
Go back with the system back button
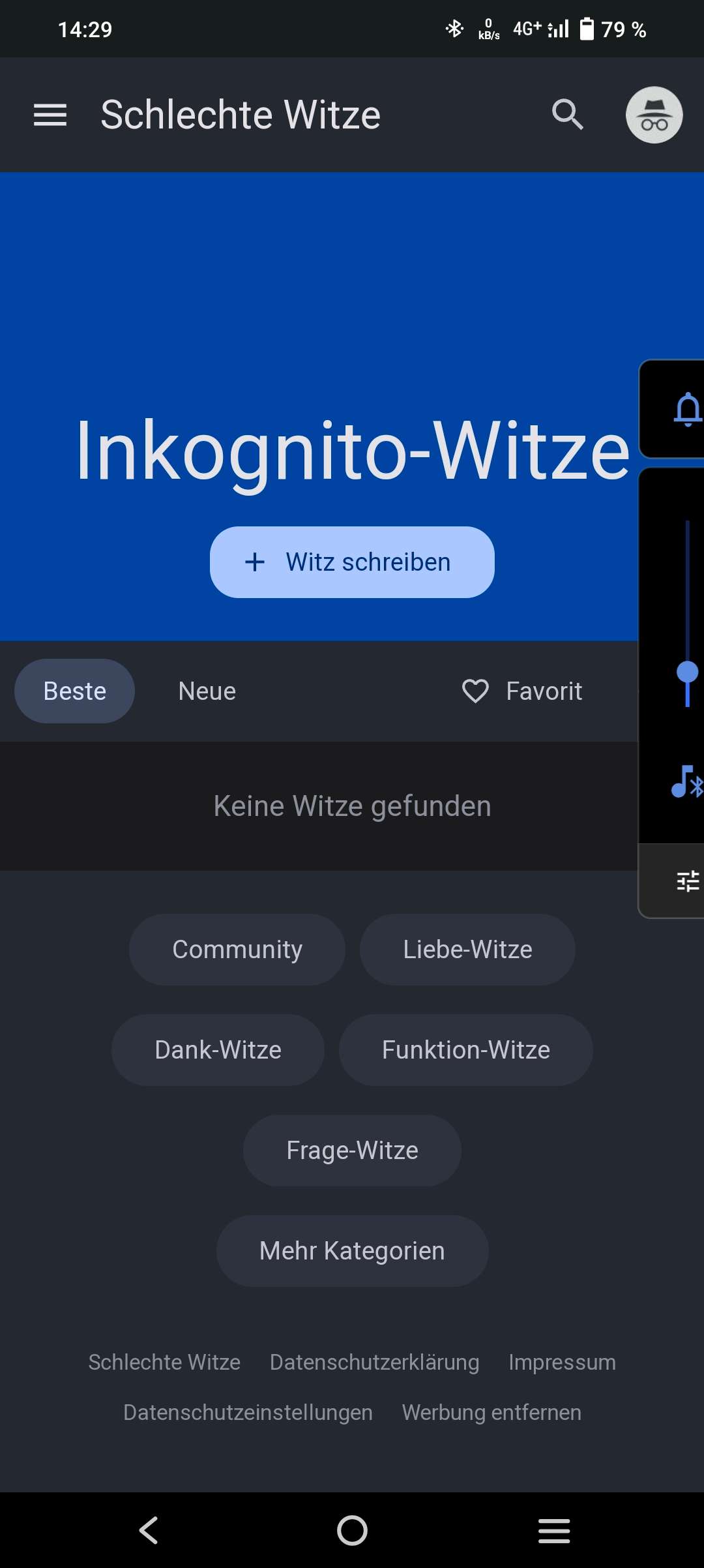click(x=149, y=1530)
